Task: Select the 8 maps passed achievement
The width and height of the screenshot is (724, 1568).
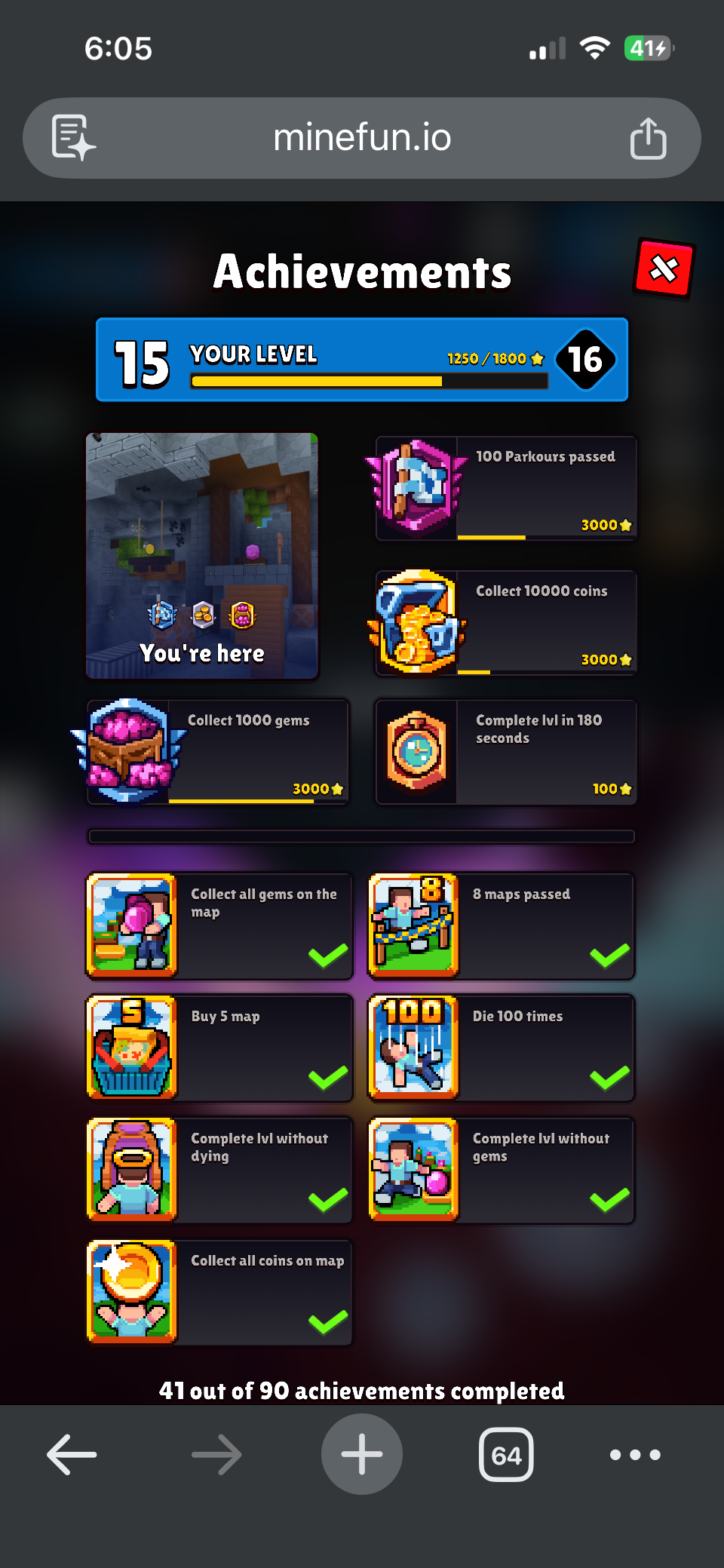Action: [502, 926]
